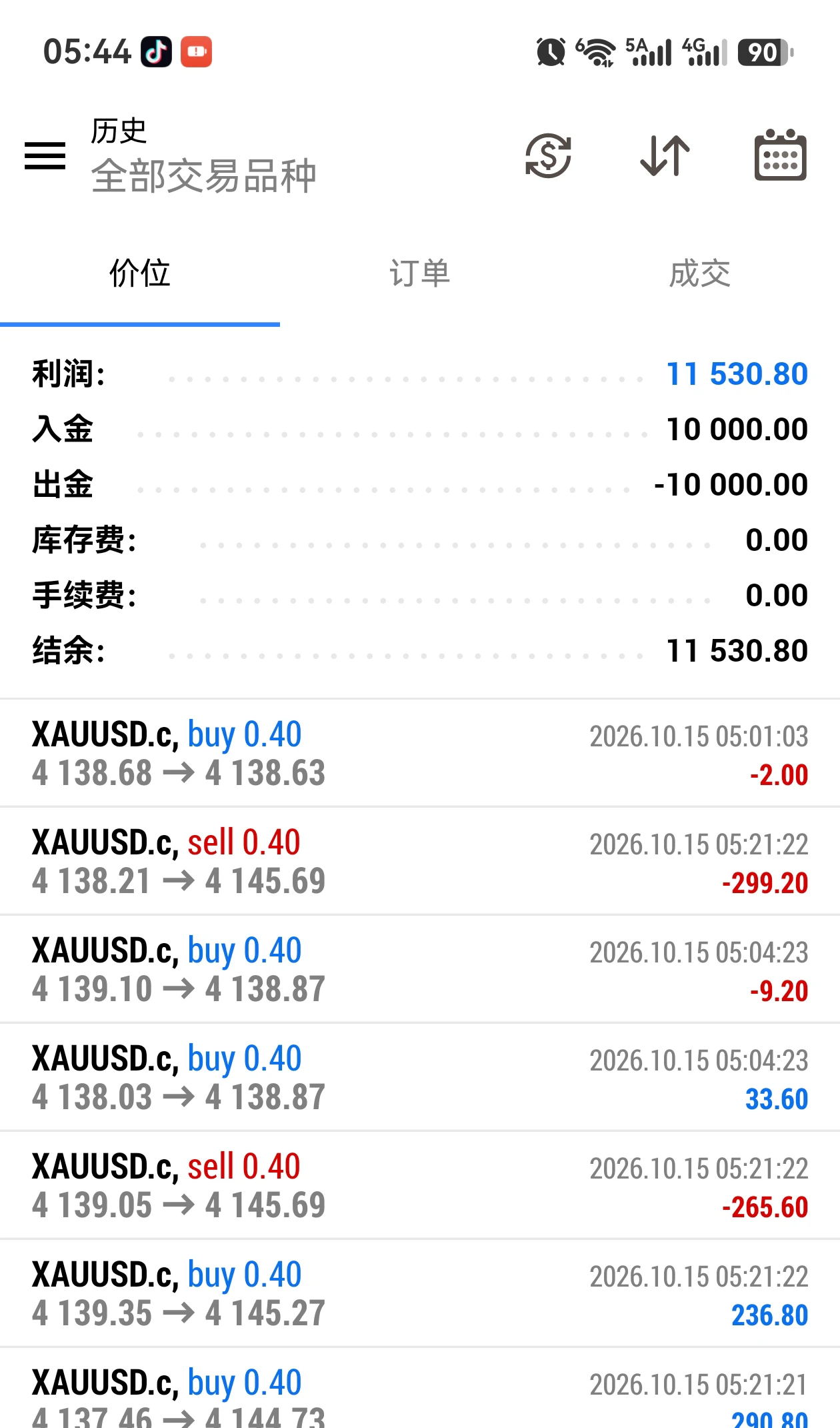Switch to the 成交 tab
This screenshot has width=840, height=1428.
pyautogui.click(x=700, y=273)
